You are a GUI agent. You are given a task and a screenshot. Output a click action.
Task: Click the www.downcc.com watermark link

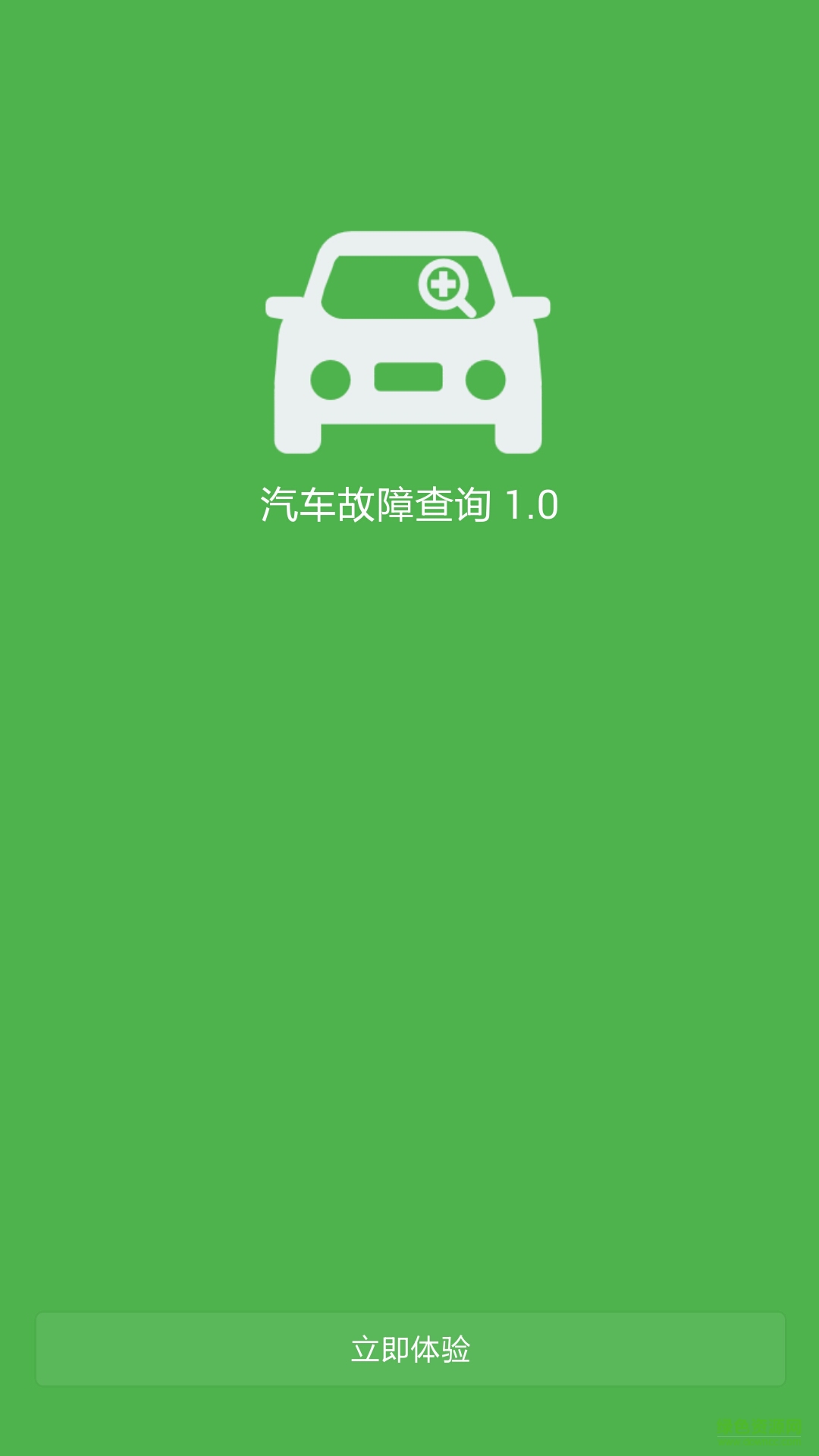(758, 1442)
